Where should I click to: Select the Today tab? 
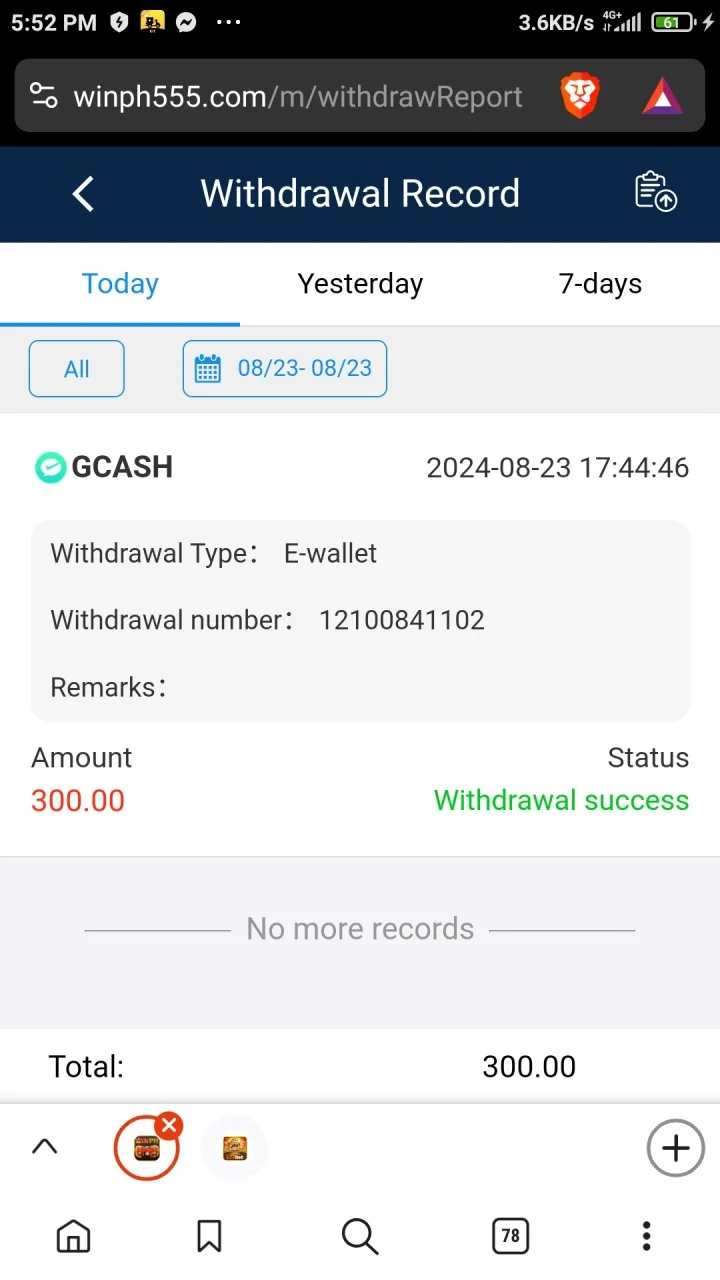[x=120, y=284]
